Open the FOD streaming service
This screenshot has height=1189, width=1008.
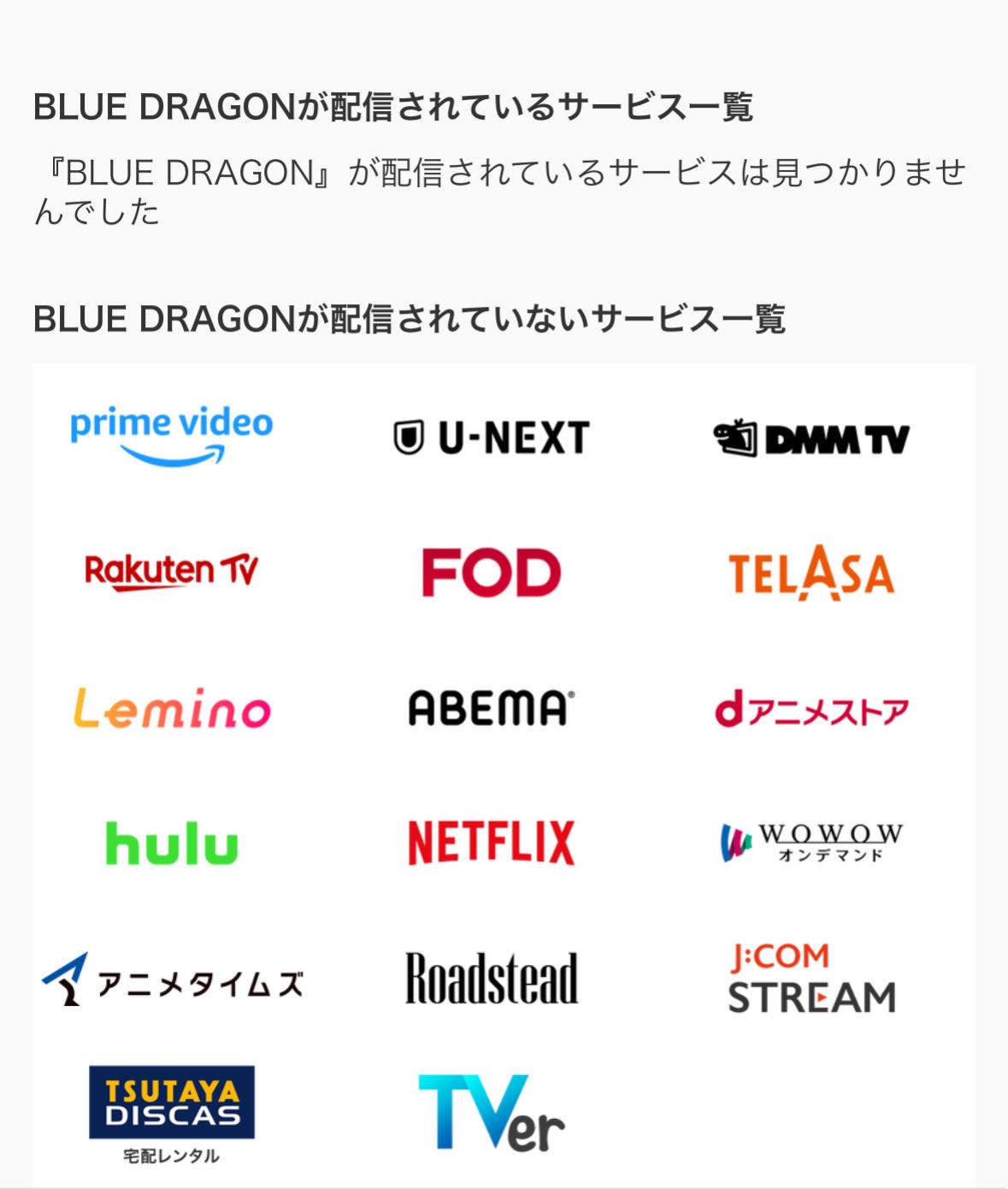point(492,573)
